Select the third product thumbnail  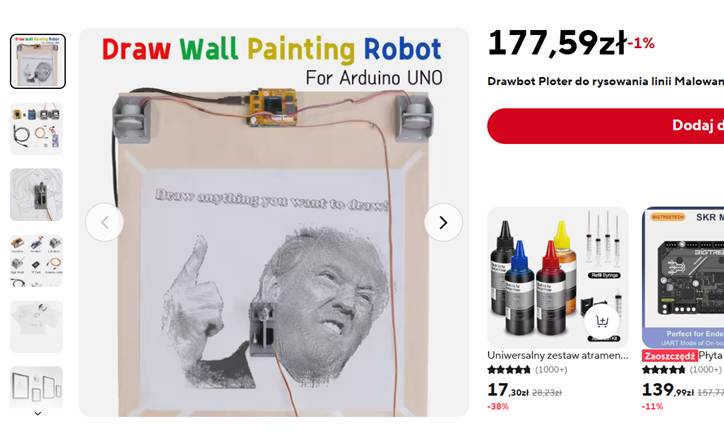(36, 194)
